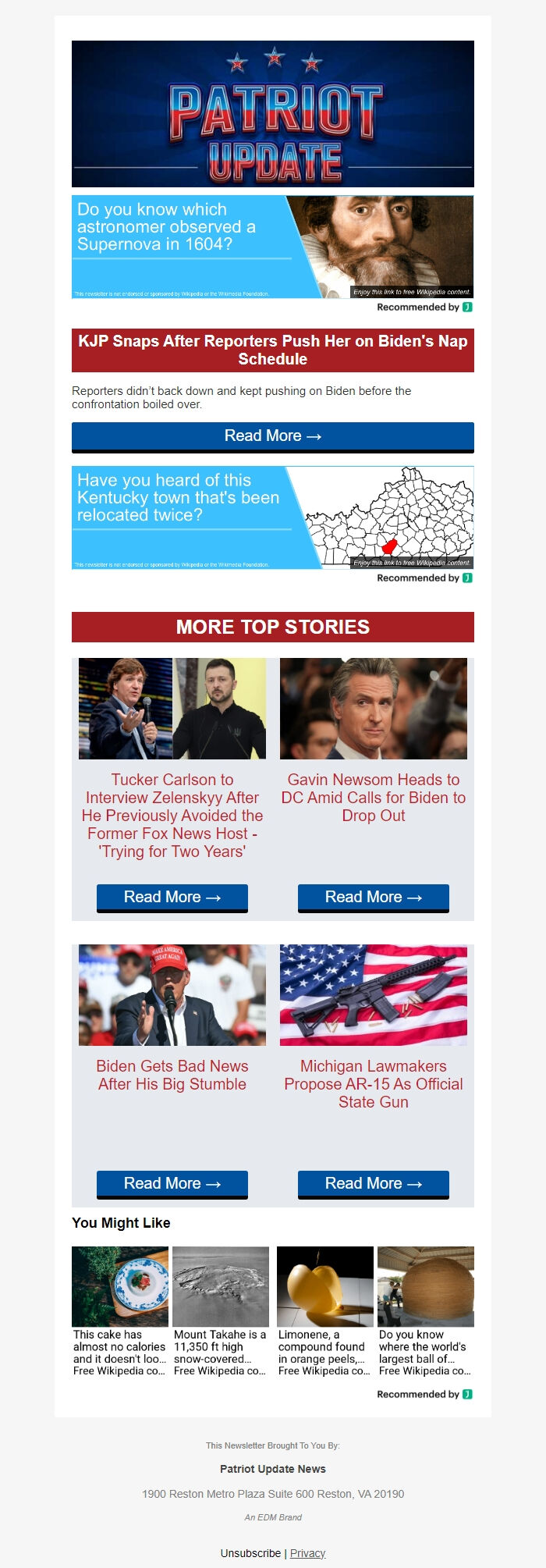
Task: Read more on Tucker Carlson Zelenskyy interview
Action: click(x=172, y=898)
